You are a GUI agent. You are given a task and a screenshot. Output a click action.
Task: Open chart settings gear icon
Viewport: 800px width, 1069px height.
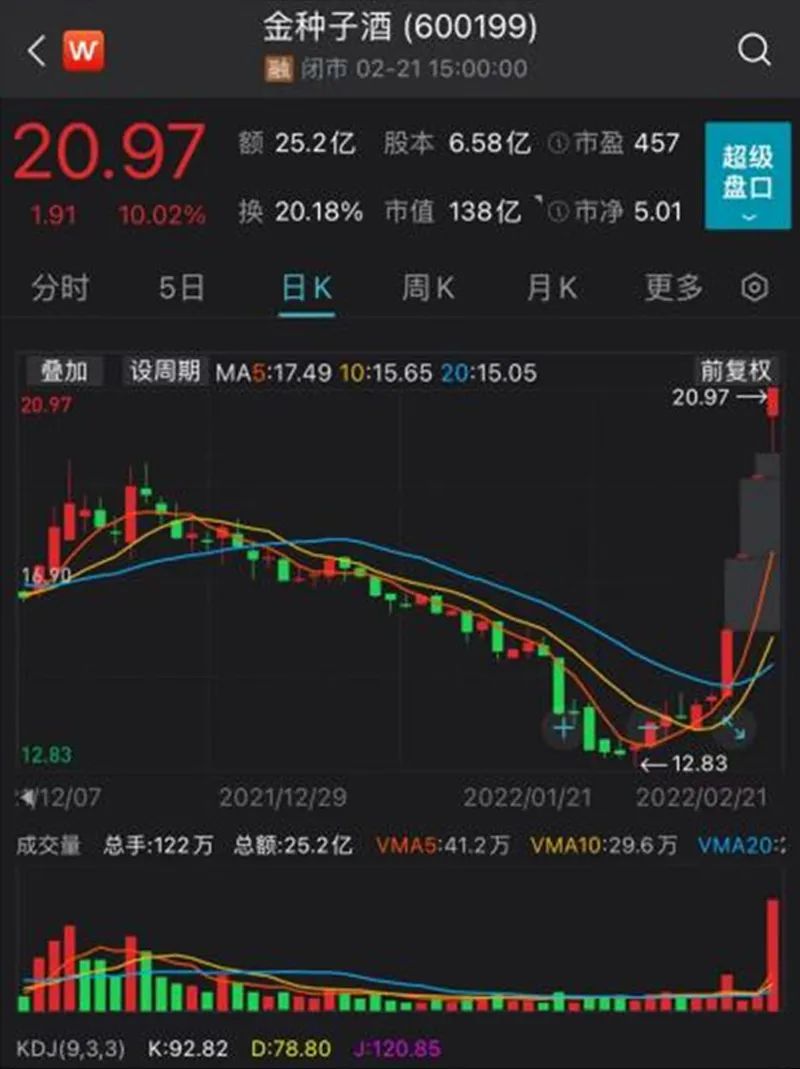coord(754,288)
